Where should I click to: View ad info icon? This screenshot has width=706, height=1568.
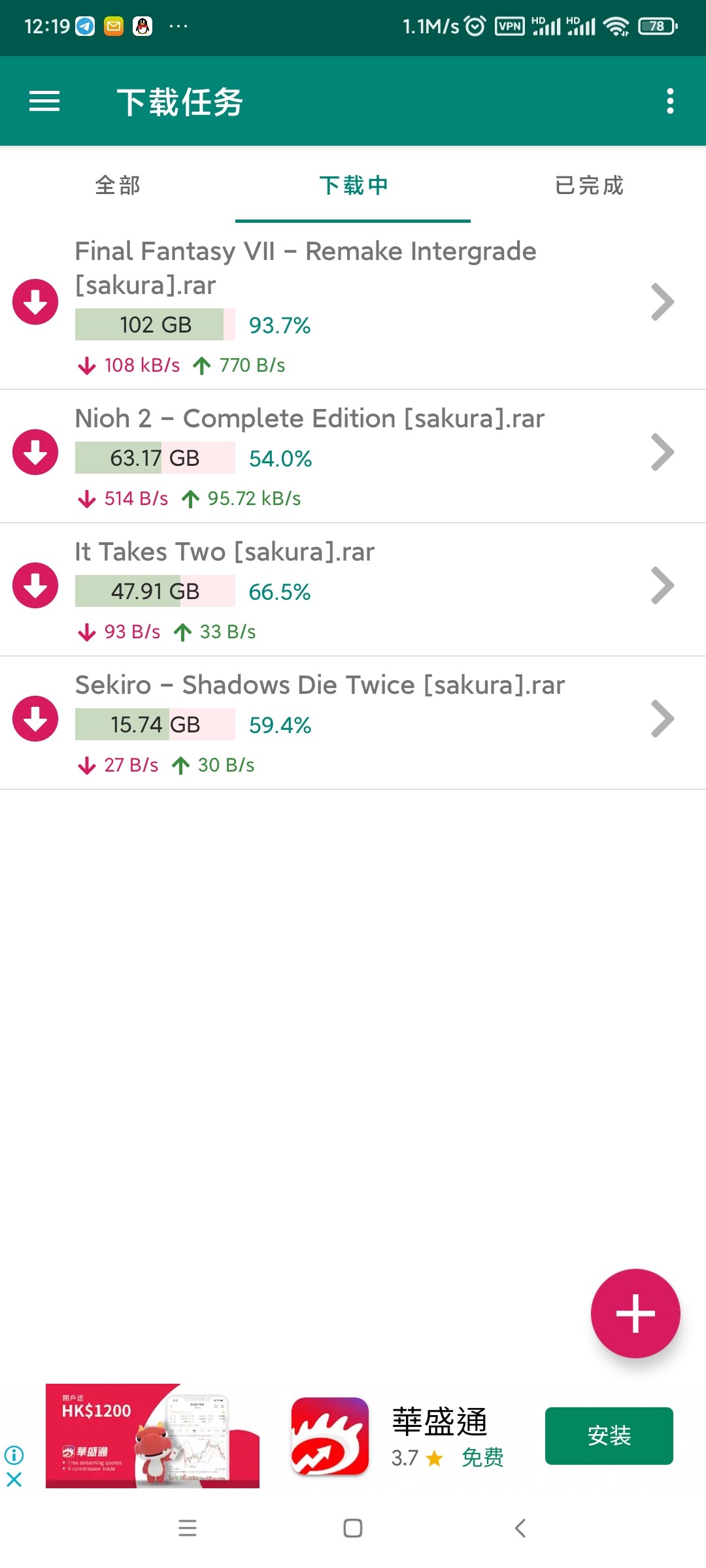click(x=14, y=1455)
